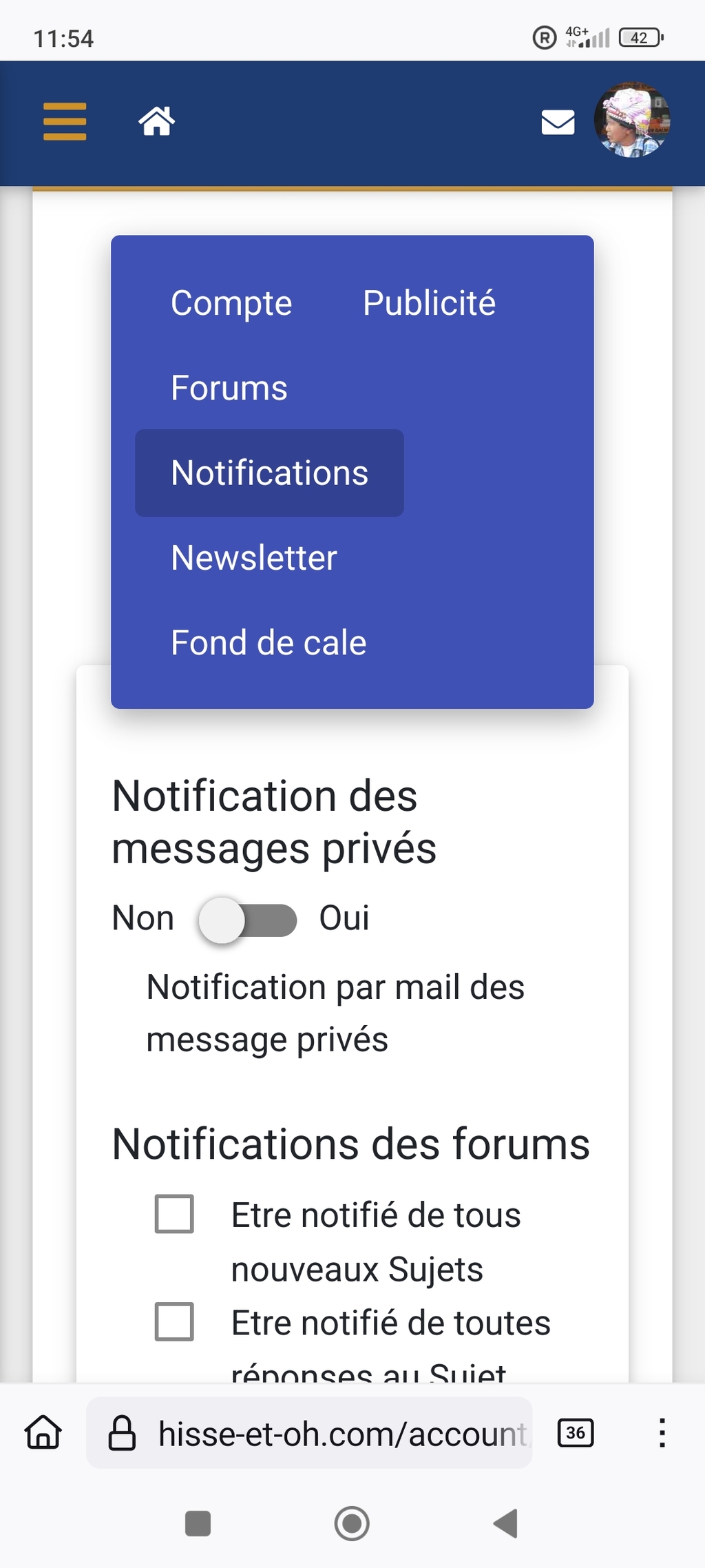Screen dimensions: 705x1568
Task: Check Etre notifié de toutes réponses
Action: click(174, 1321)
